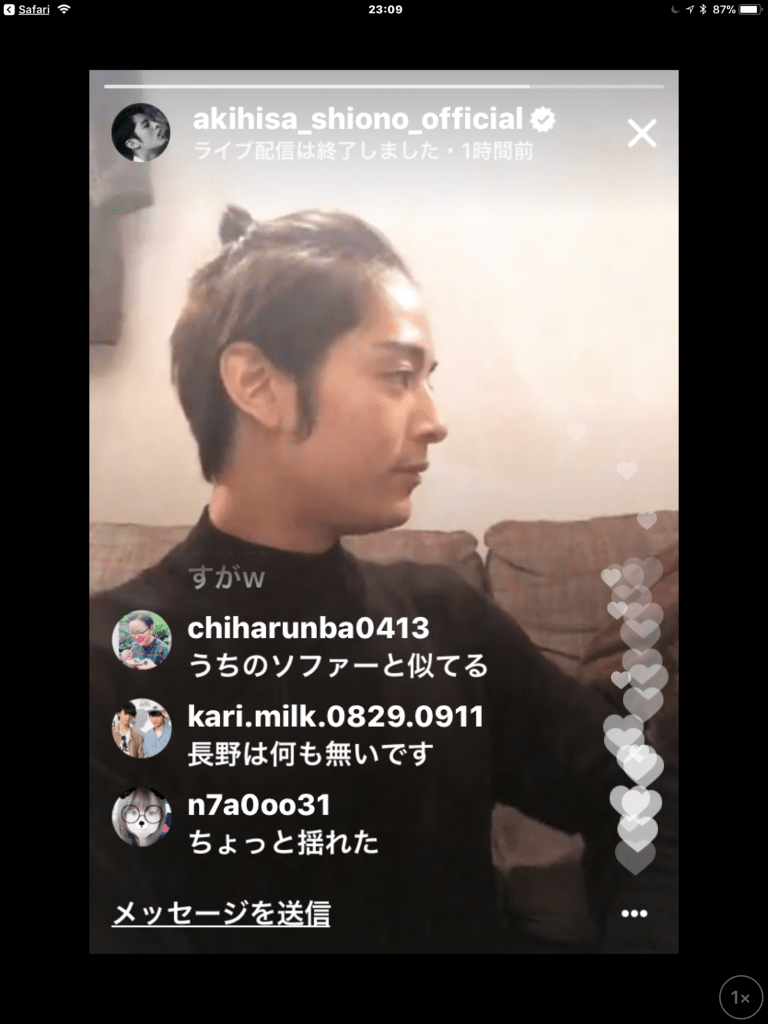Image resolution: width=768 pixels, height=1024 pixels.
Task: View chiharunba0413's profile from comment
Action: (141, 639)
